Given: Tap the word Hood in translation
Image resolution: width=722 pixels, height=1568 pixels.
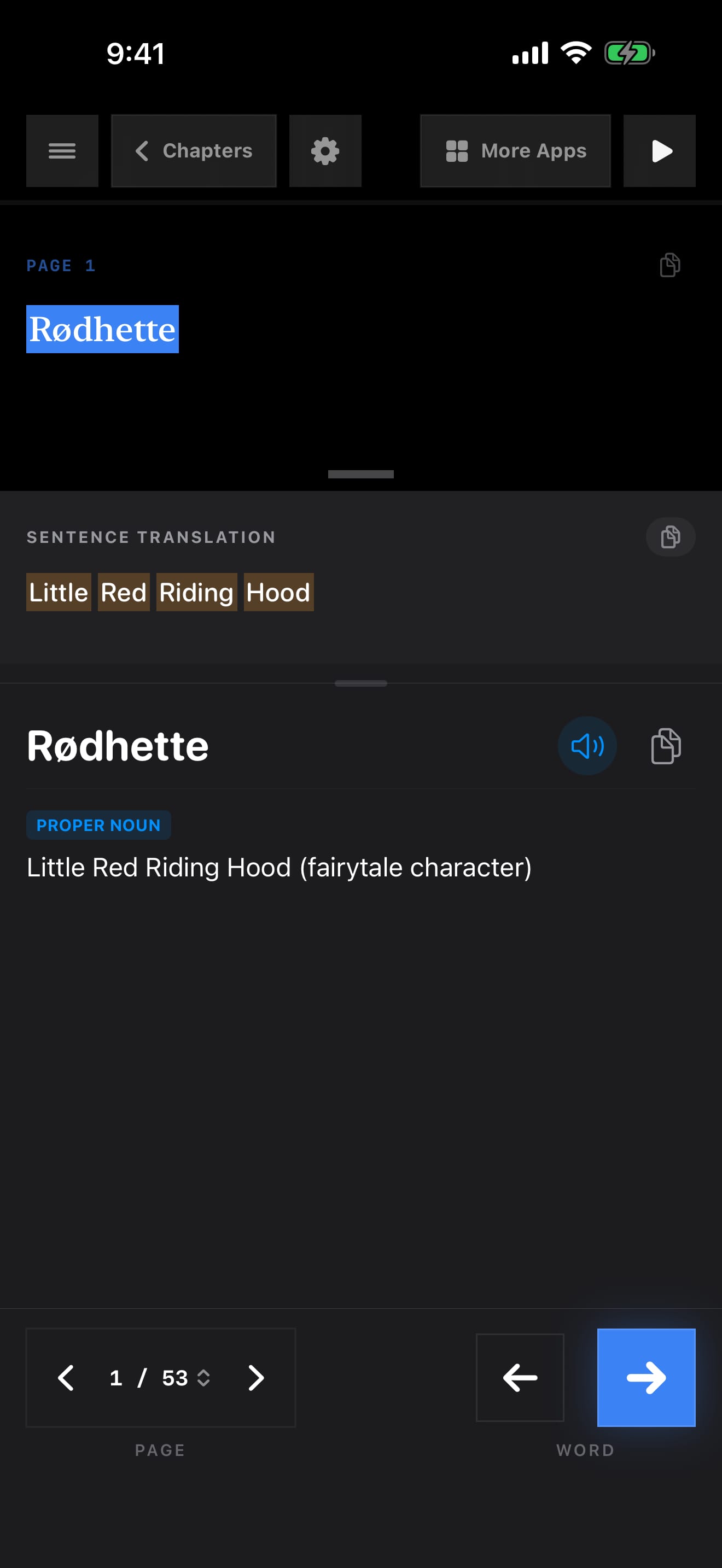Looking at the screenshot, I should click(x=279, y=592).
